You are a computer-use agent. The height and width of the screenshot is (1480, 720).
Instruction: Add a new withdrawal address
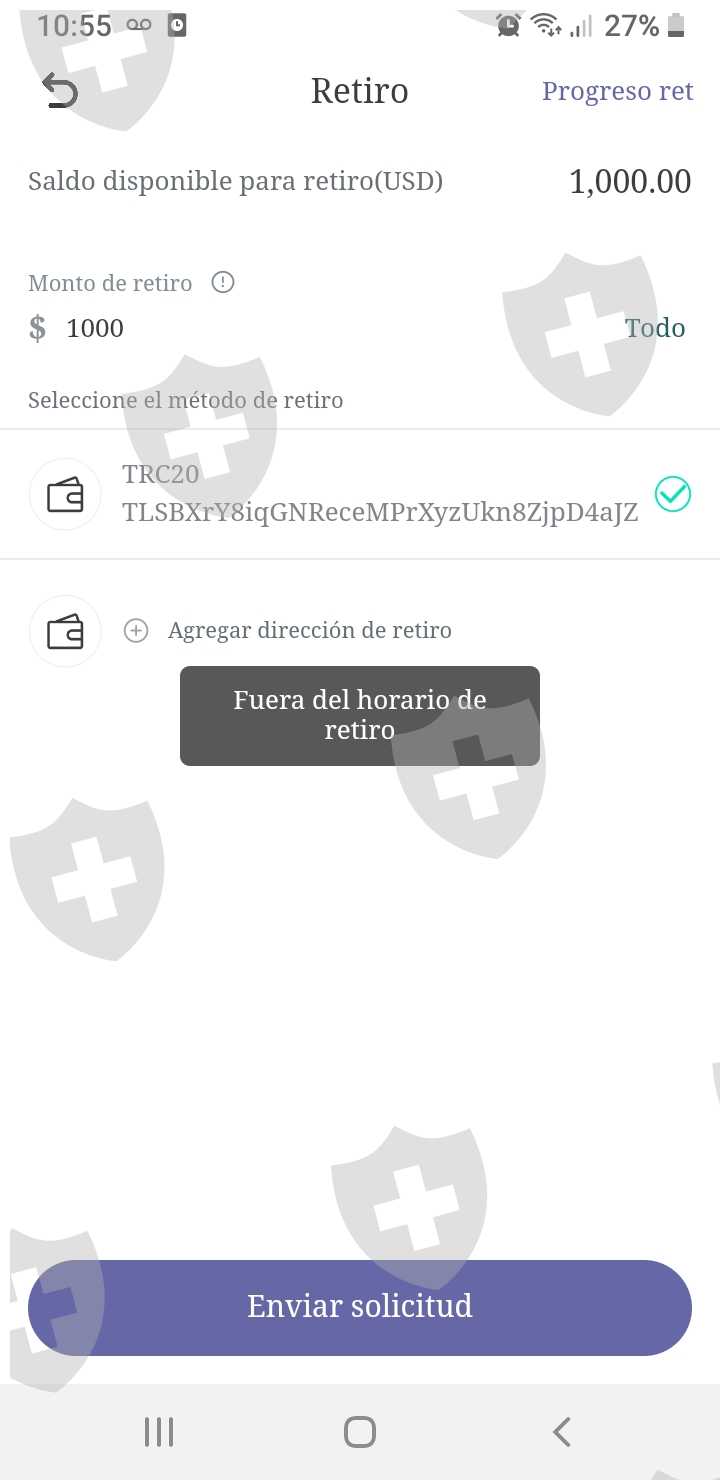(288, 631)
